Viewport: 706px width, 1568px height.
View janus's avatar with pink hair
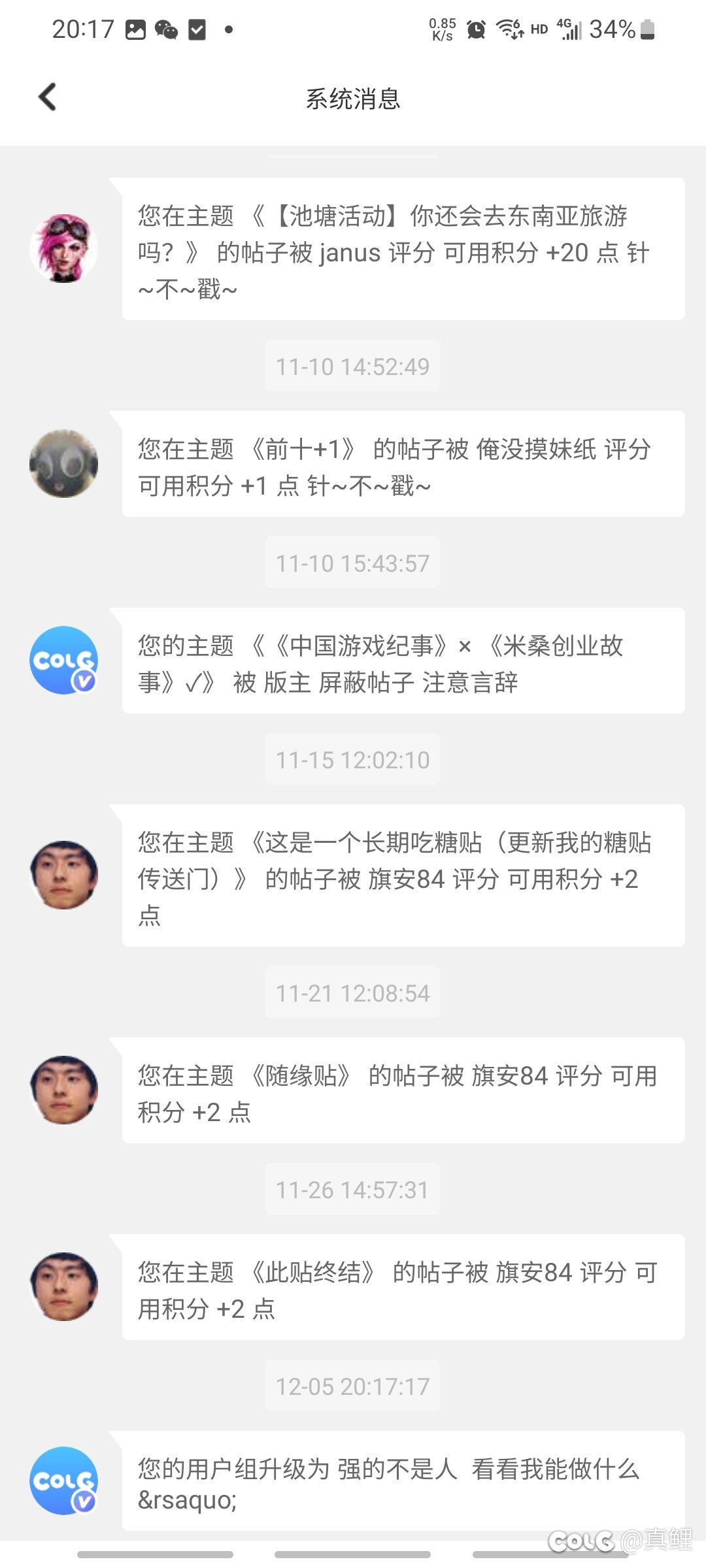click(64, 248)
